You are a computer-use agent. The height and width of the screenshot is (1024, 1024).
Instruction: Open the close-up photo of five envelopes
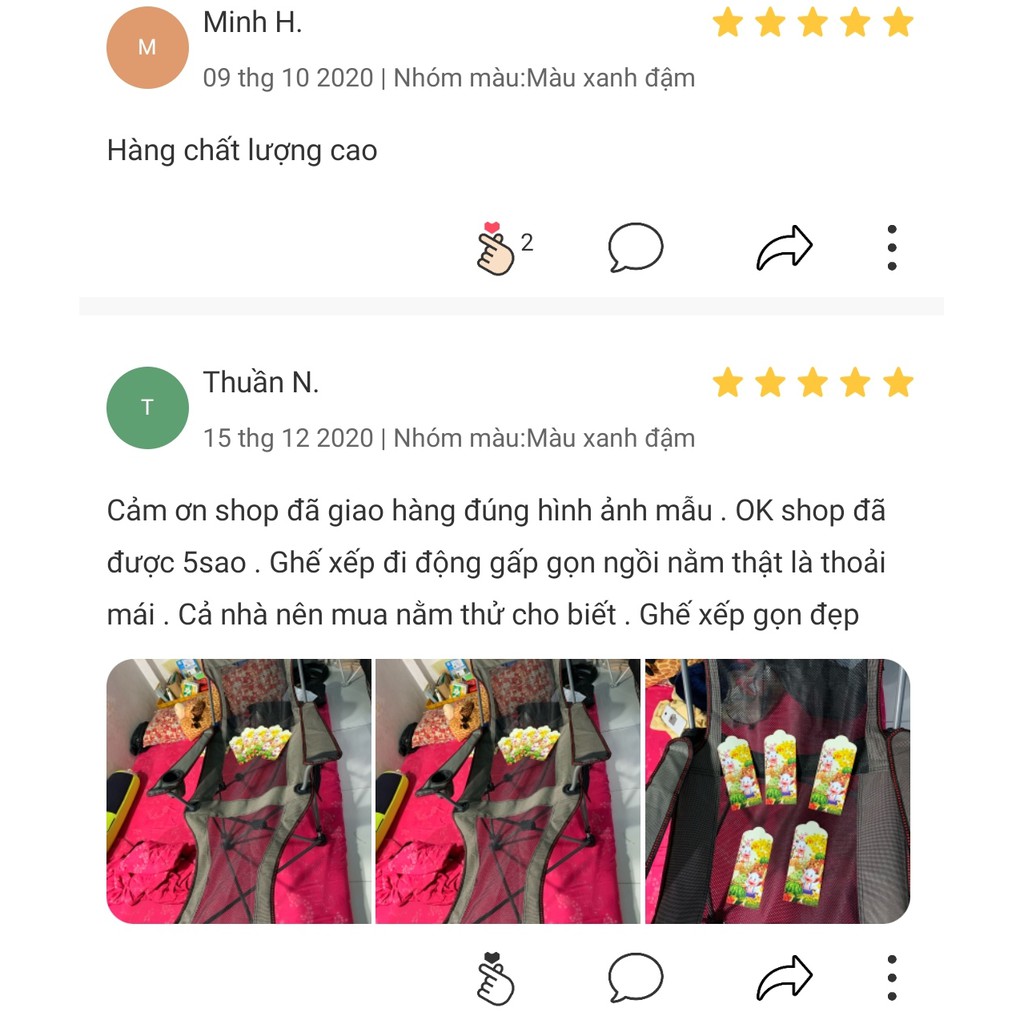click(777, 791)
